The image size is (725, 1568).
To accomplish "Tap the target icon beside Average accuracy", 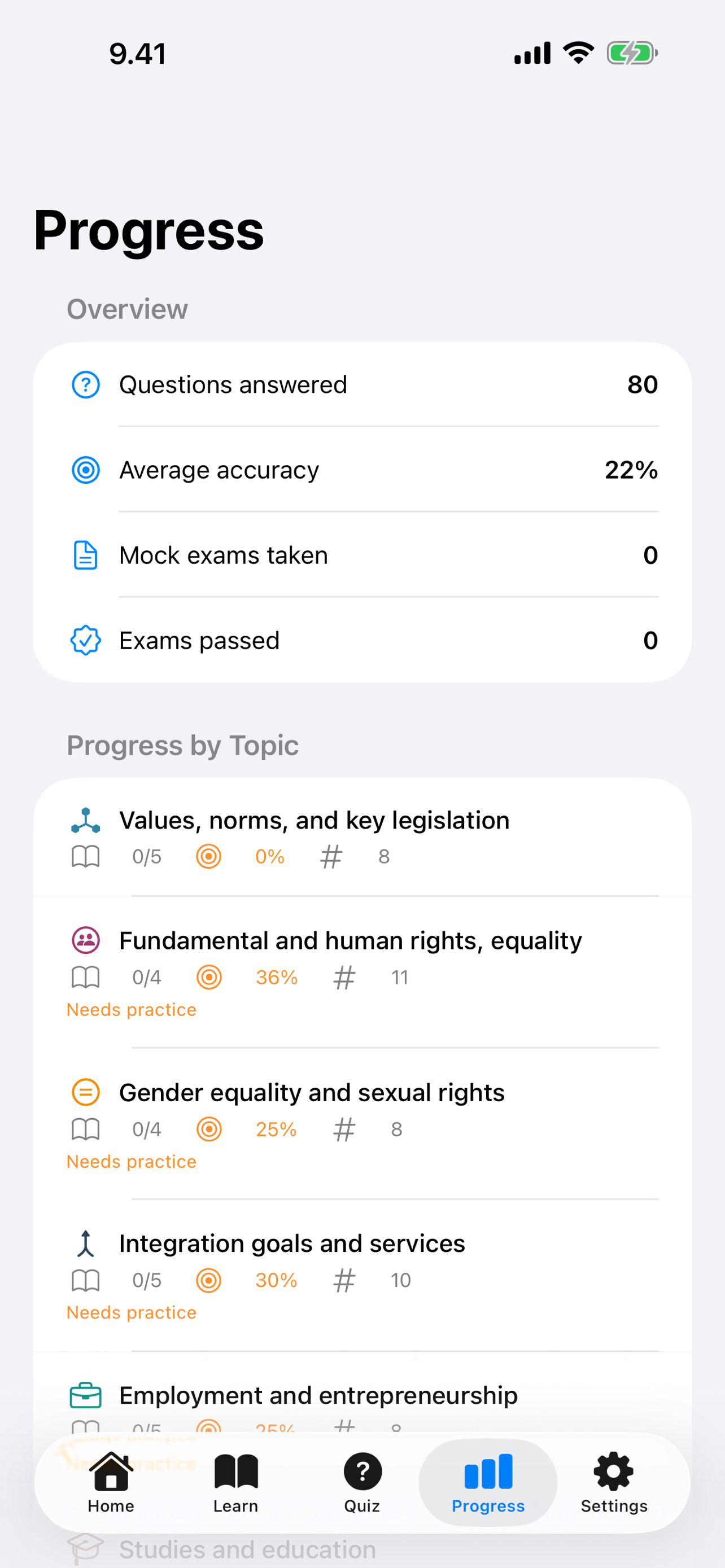I will [85, 469].
